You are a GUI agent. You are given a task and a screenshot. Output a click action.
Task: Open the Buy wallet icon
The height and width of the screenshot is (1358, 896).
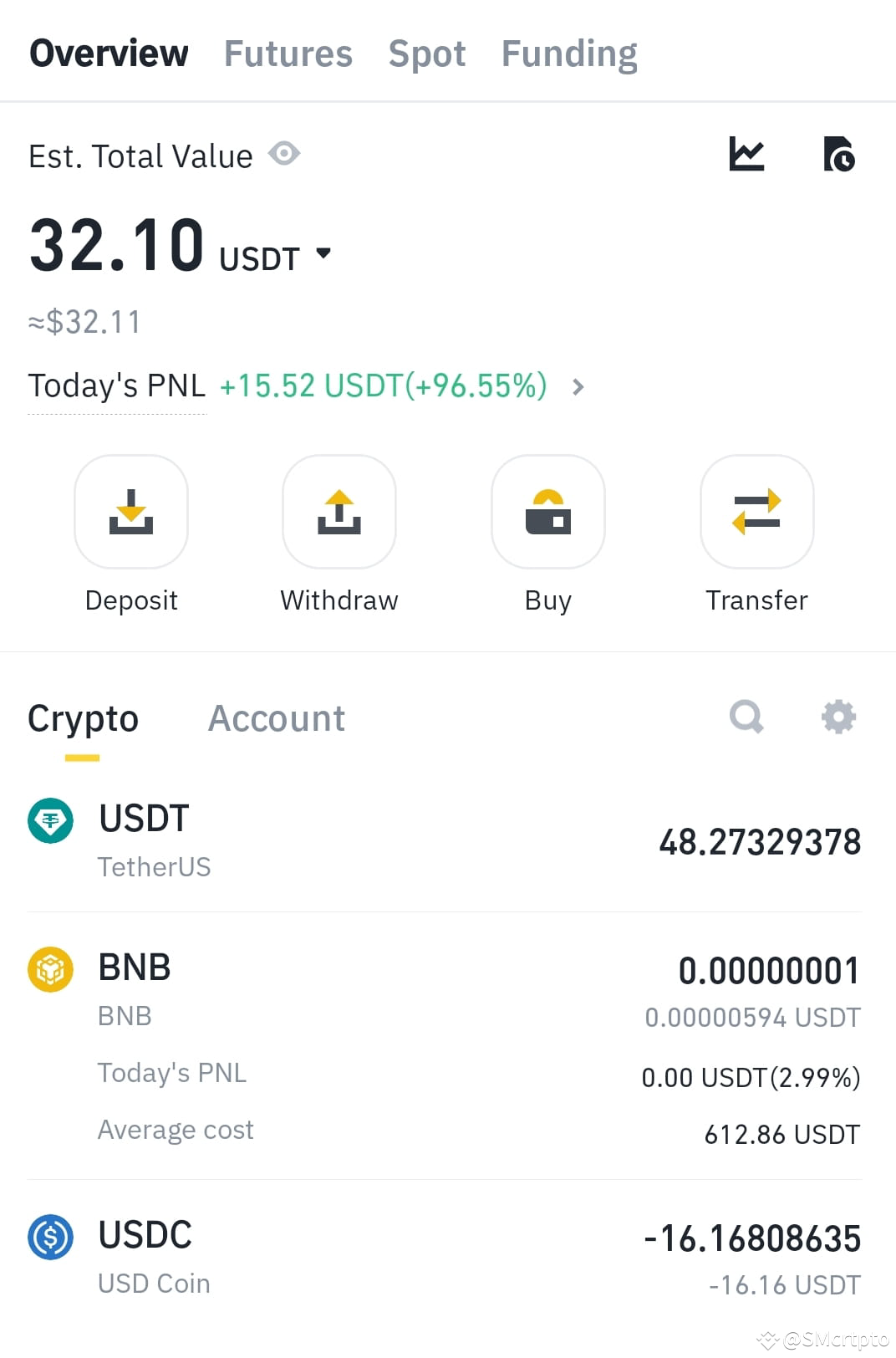547,512
